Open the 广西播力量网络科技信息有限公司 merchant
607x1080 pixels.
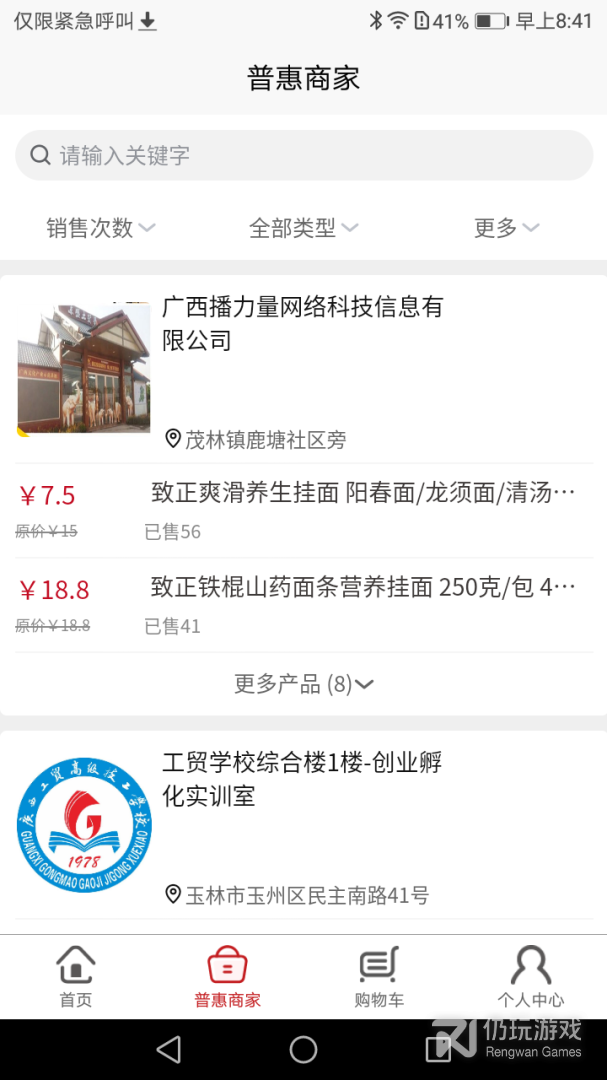(302, 323)
